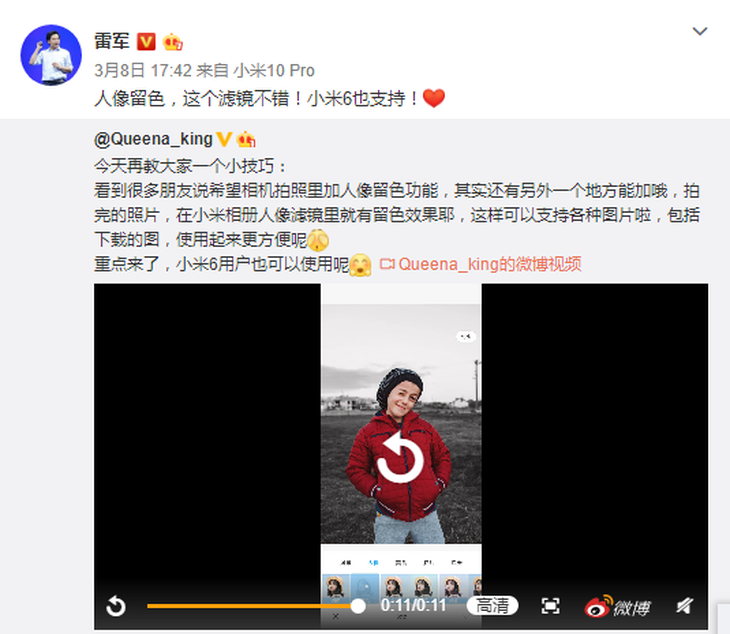Open the 小米10 Pro source link
Viewport: 730px width, 634px height.
pyautogui.click(x=274, y=70)
